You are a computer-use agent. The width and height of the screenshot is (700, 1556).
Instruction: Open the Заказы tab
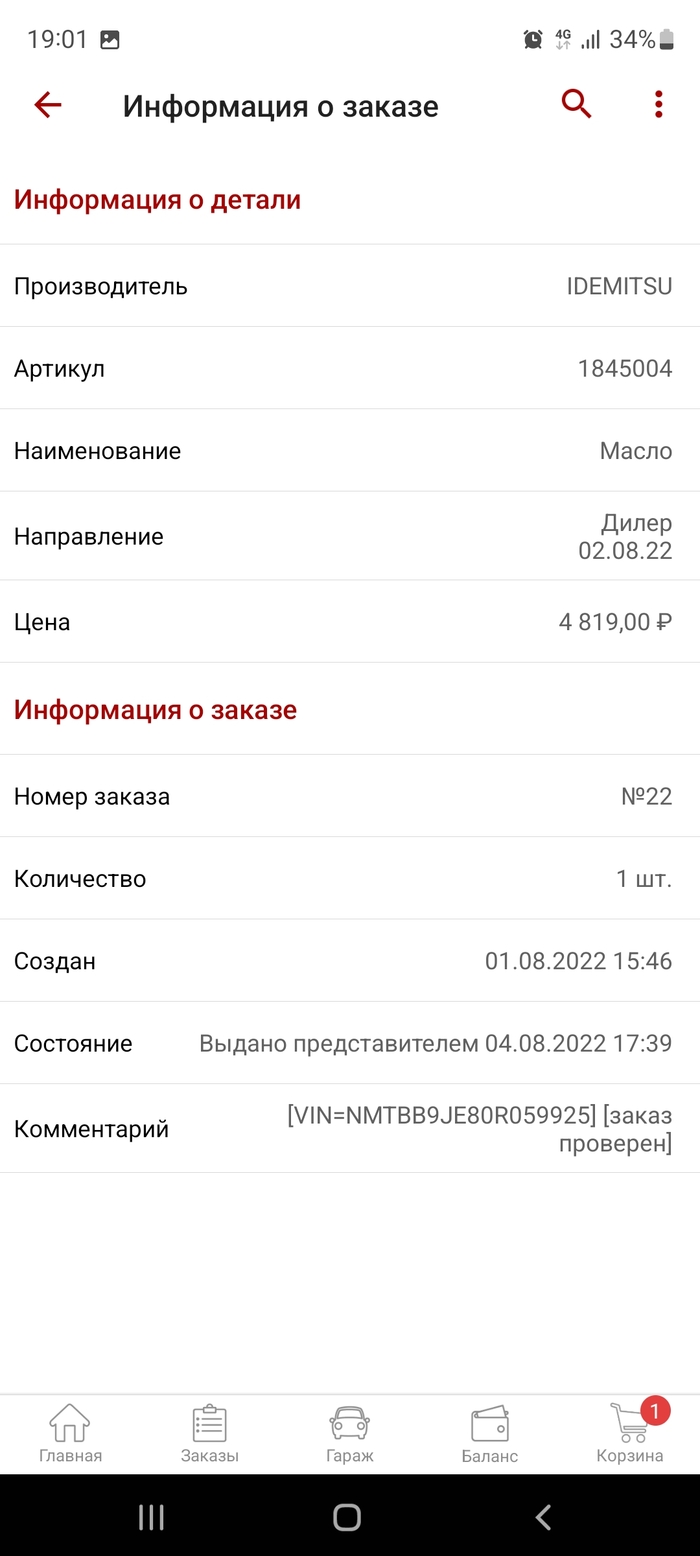(x=210, y=1434)
